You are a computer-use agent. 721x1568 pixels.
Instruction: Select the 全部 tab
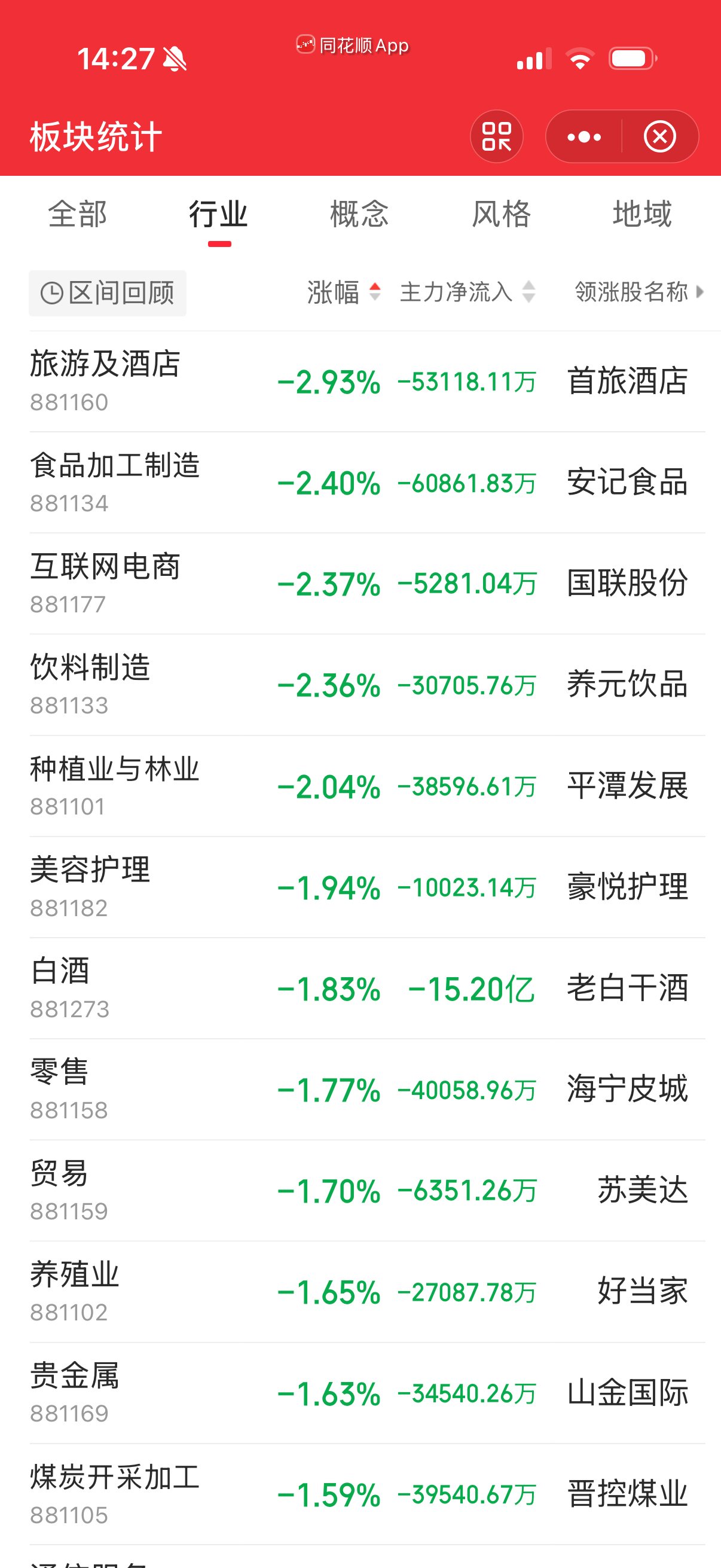click(78, 214)
